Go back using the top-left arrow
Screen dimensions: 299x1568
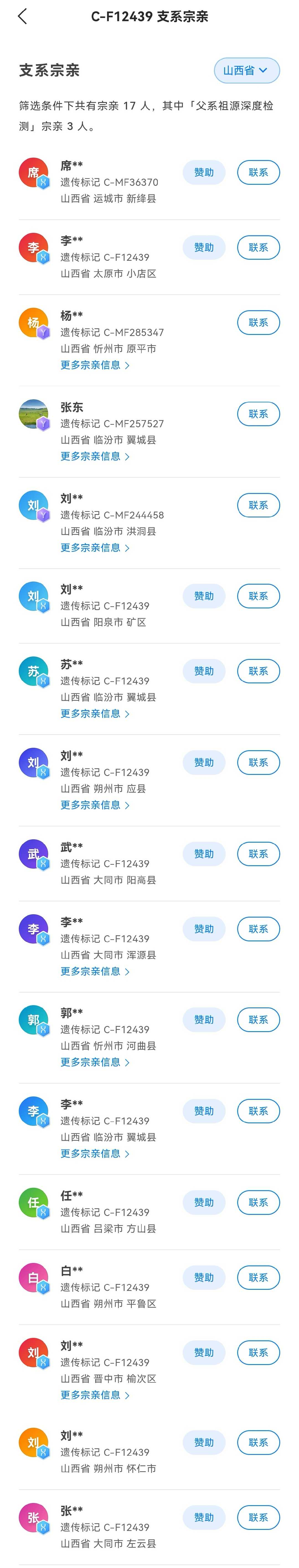[22, 16]
